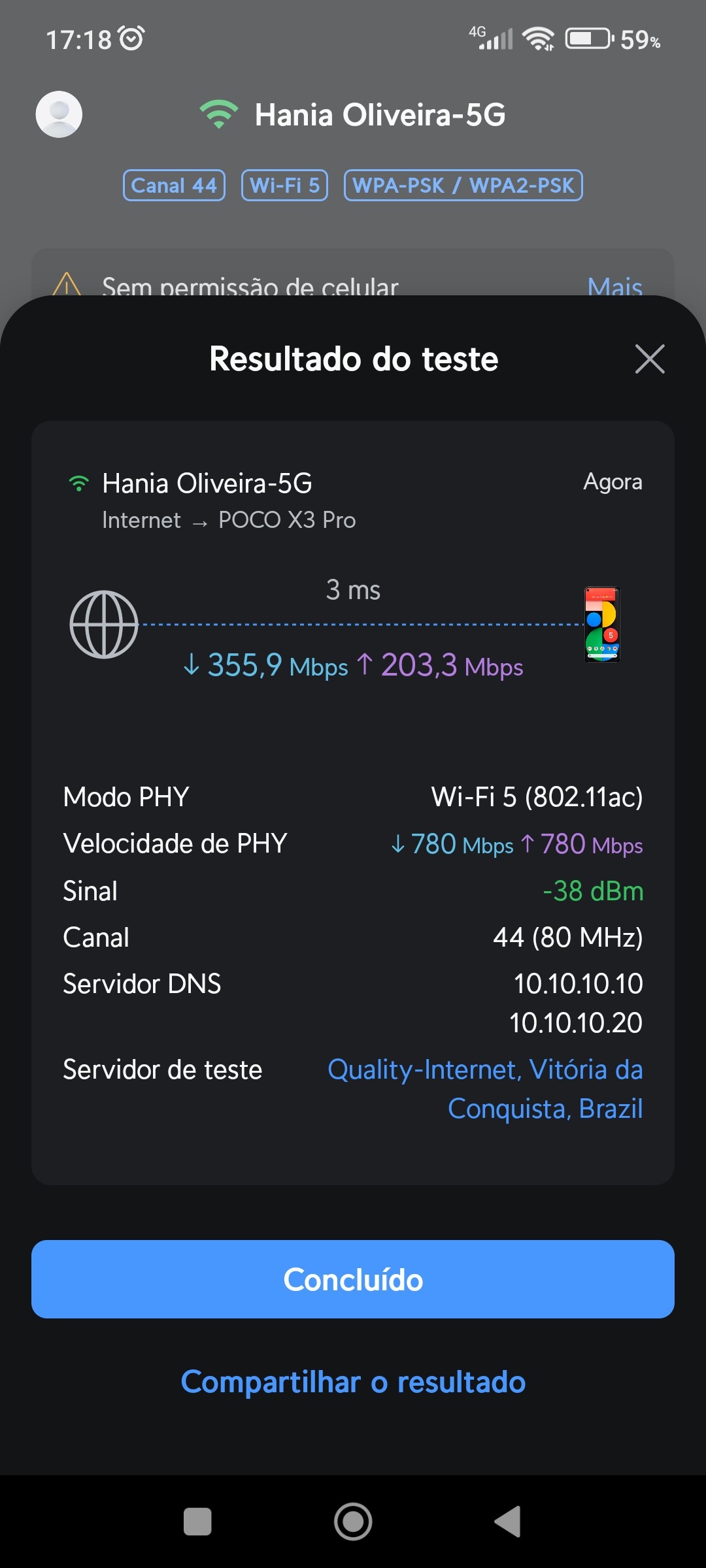The width and height of the screenshot is (706, 1568).
Task: Share the result via Compartilhar o resultado
Action: [353, 1382]
